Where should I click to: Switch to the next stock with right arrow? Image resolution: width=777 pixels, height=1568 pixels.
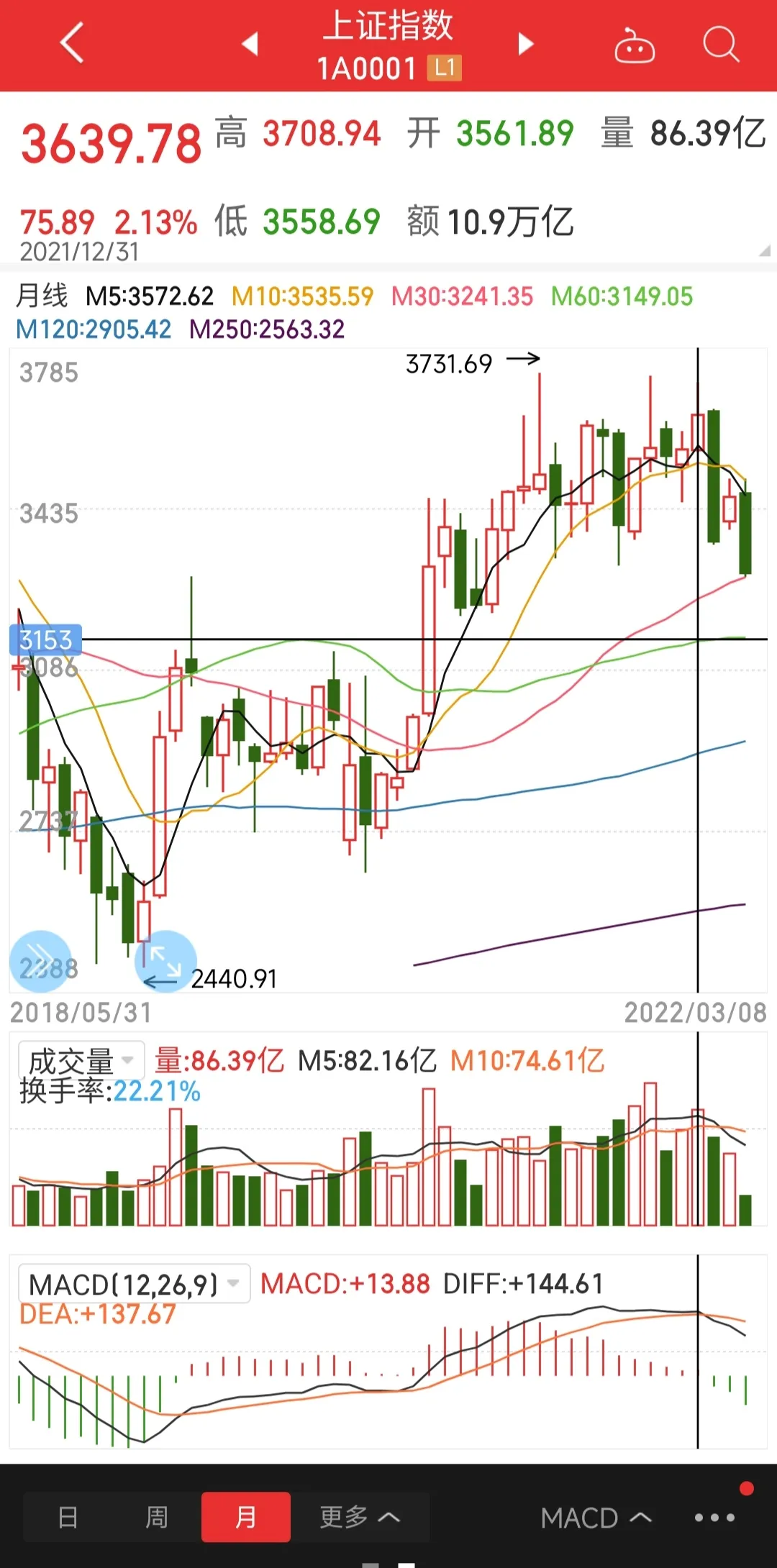pos(527,44)
